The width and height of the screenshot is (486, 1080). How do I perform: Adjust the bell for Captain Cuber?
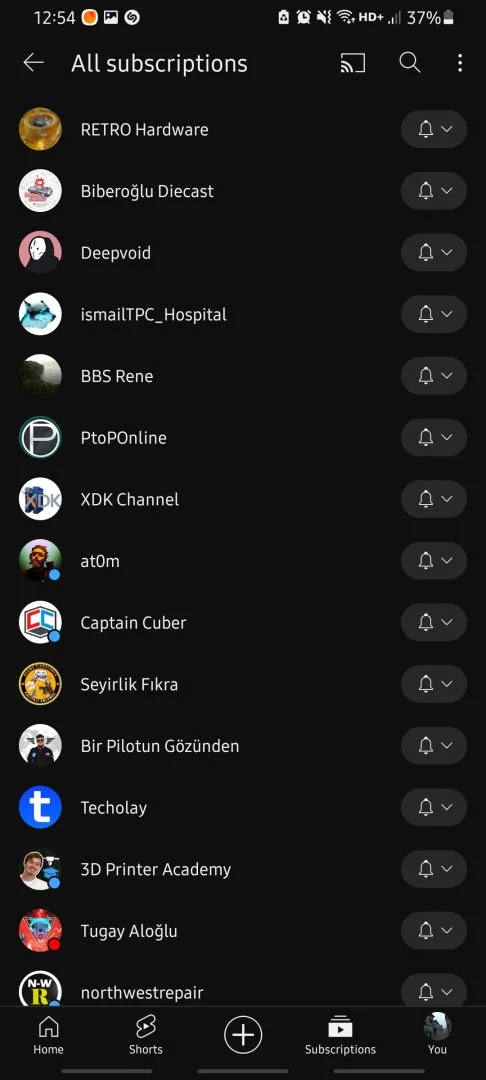434,623
